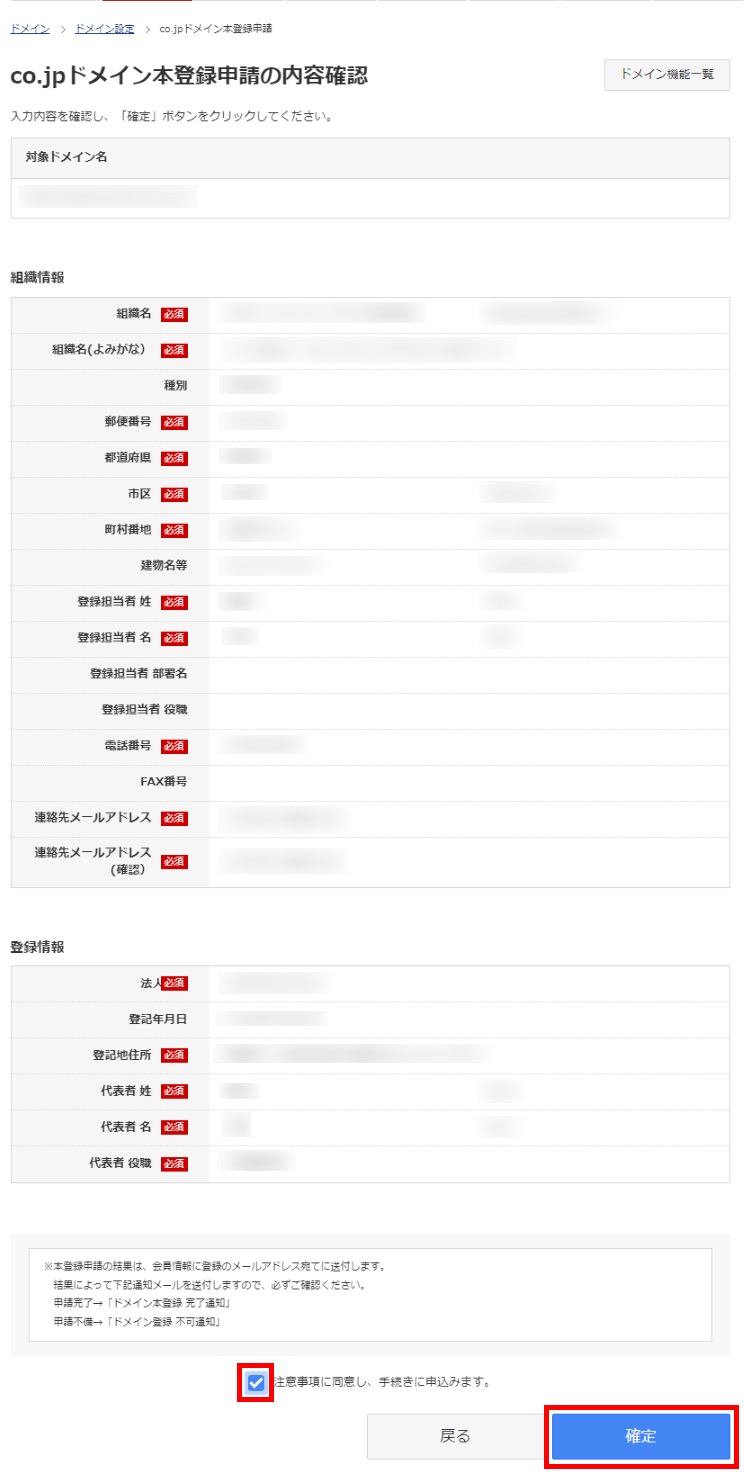Tap 戻る to go back
The width and height of the screenshot is (744, 1475).
[x=455, y=1436]
